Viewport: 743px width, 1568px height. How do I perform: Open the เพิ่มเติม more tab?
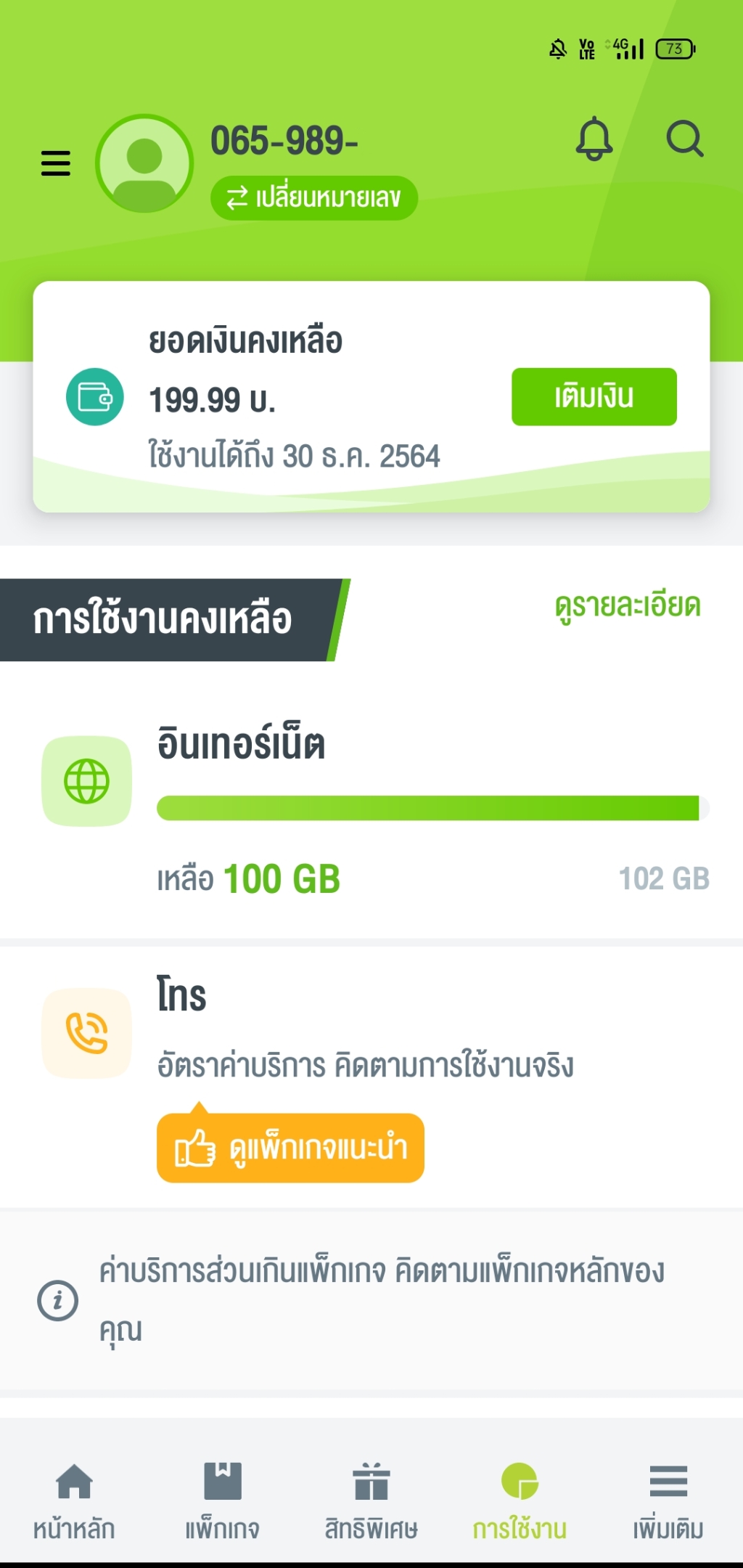pyautogui.click(x=668, y=1501)
